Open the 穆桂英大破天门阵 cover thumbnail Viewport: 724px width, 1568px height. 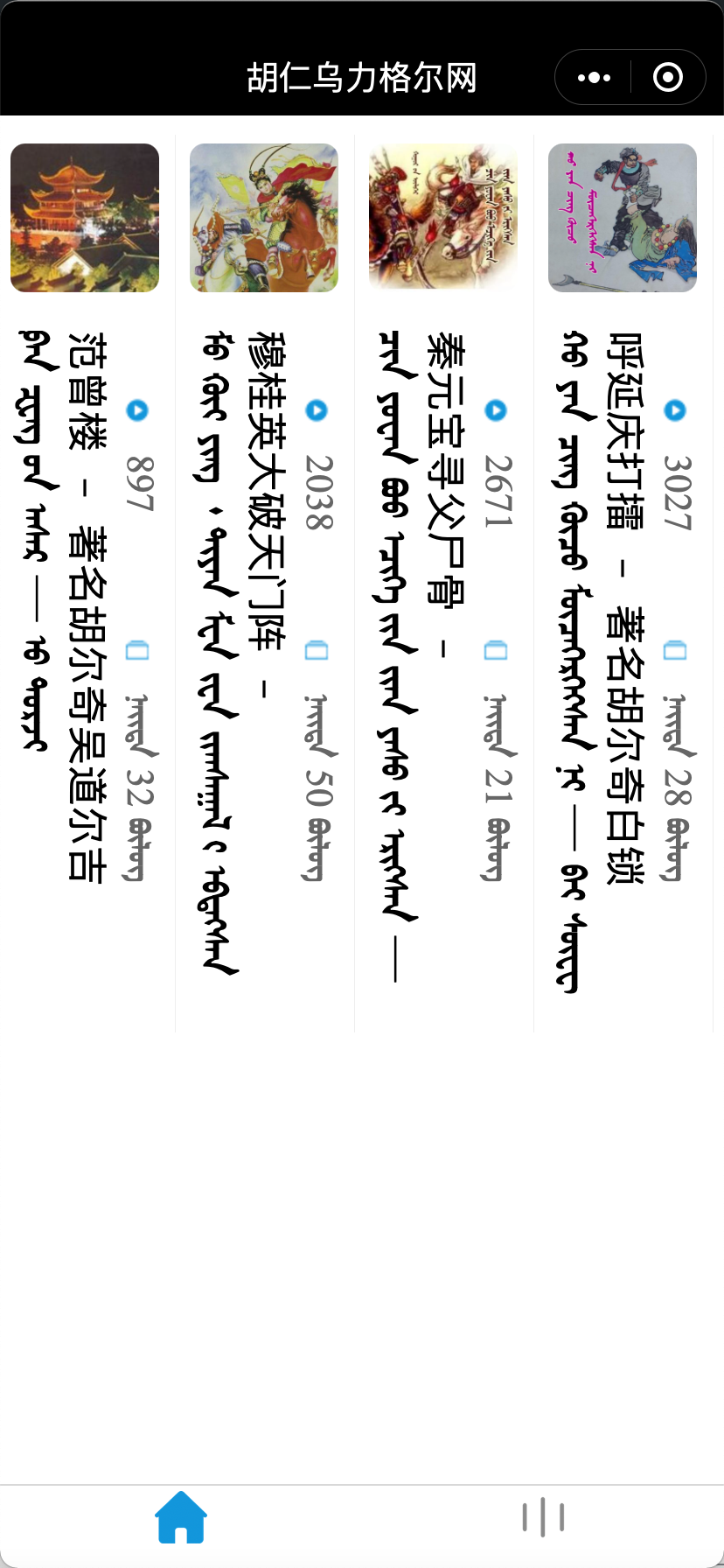click(x=264, y=217)
